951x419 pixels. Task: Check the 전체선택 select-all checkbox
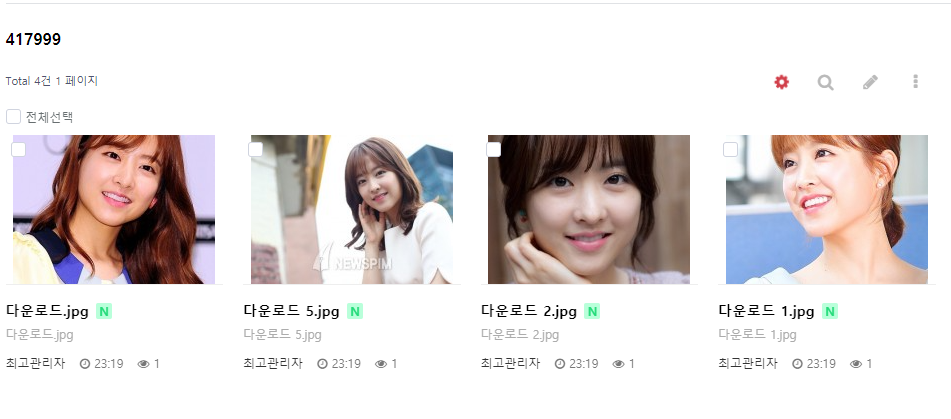coord(14,117)
